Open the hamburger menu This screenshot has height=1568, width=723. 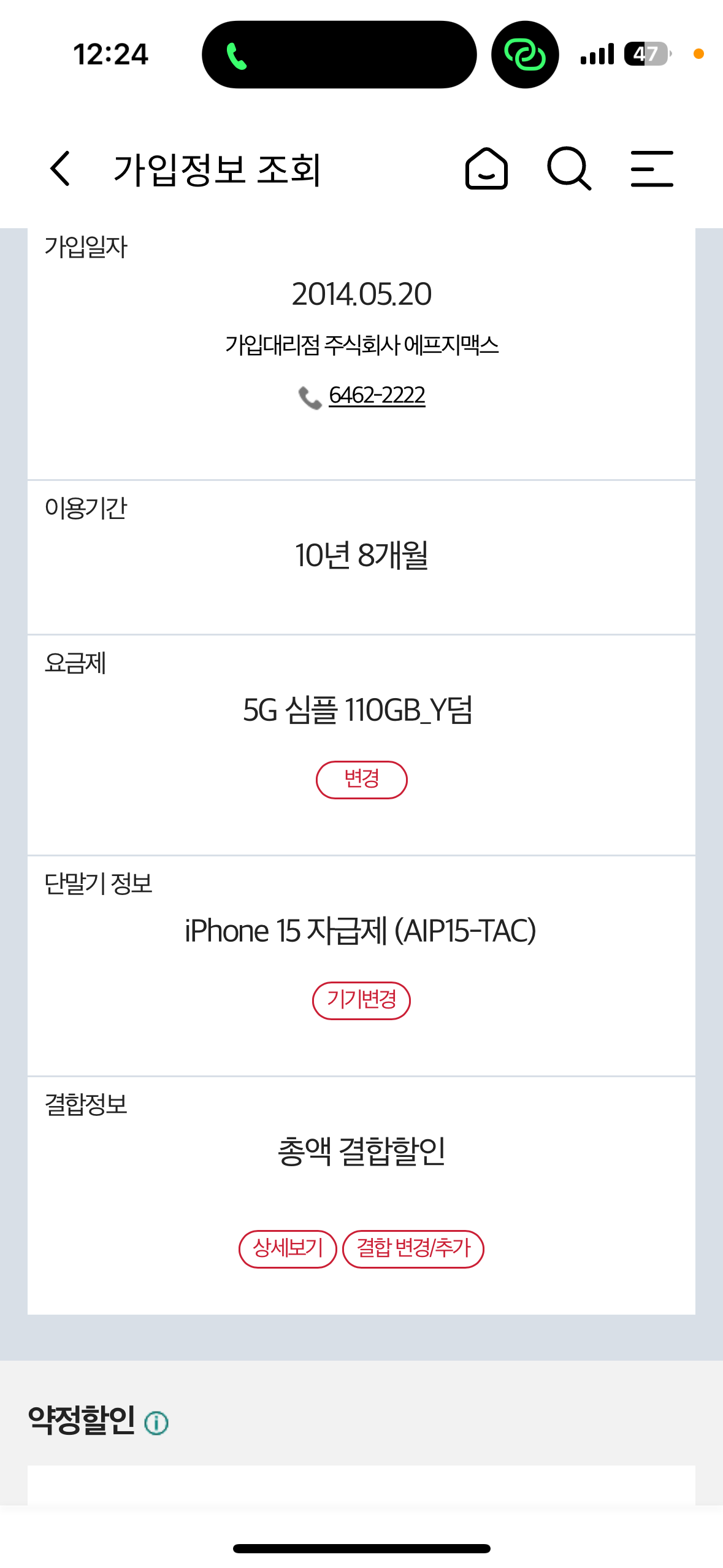652,169
